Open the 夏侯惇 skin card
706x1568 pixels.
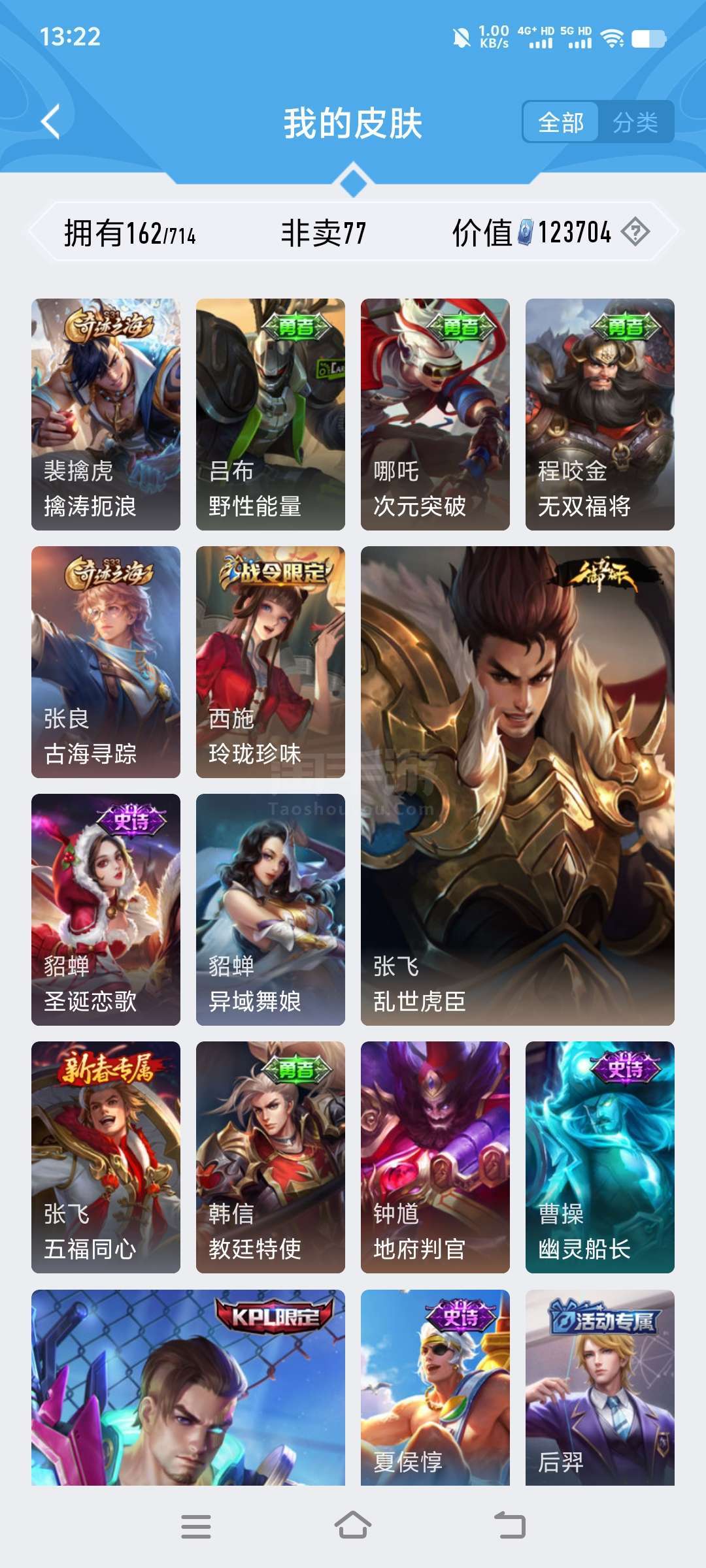point(435,1388)
